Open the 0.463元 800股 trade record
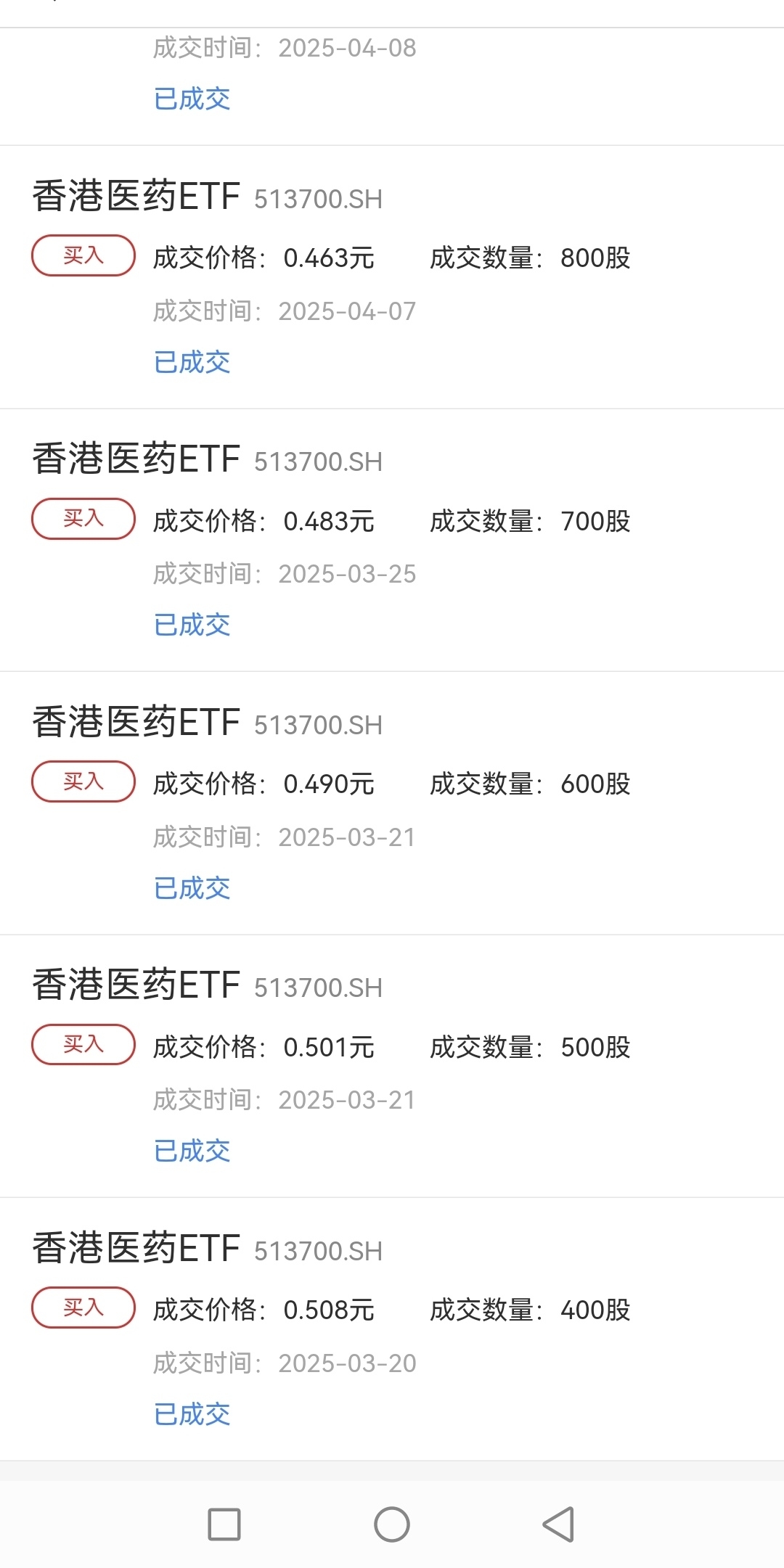 [x=392, y=277]
